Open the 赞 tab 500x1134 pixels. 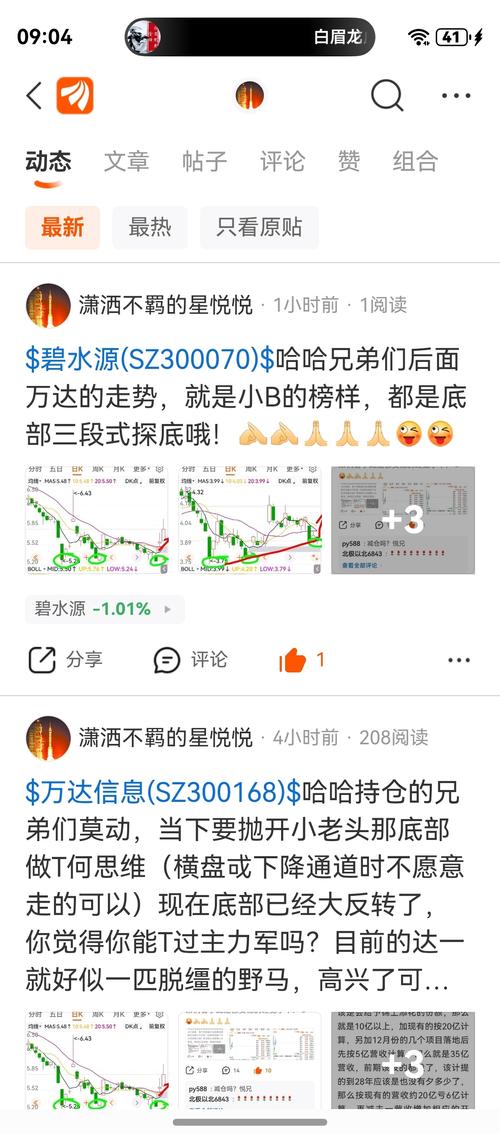349,161
